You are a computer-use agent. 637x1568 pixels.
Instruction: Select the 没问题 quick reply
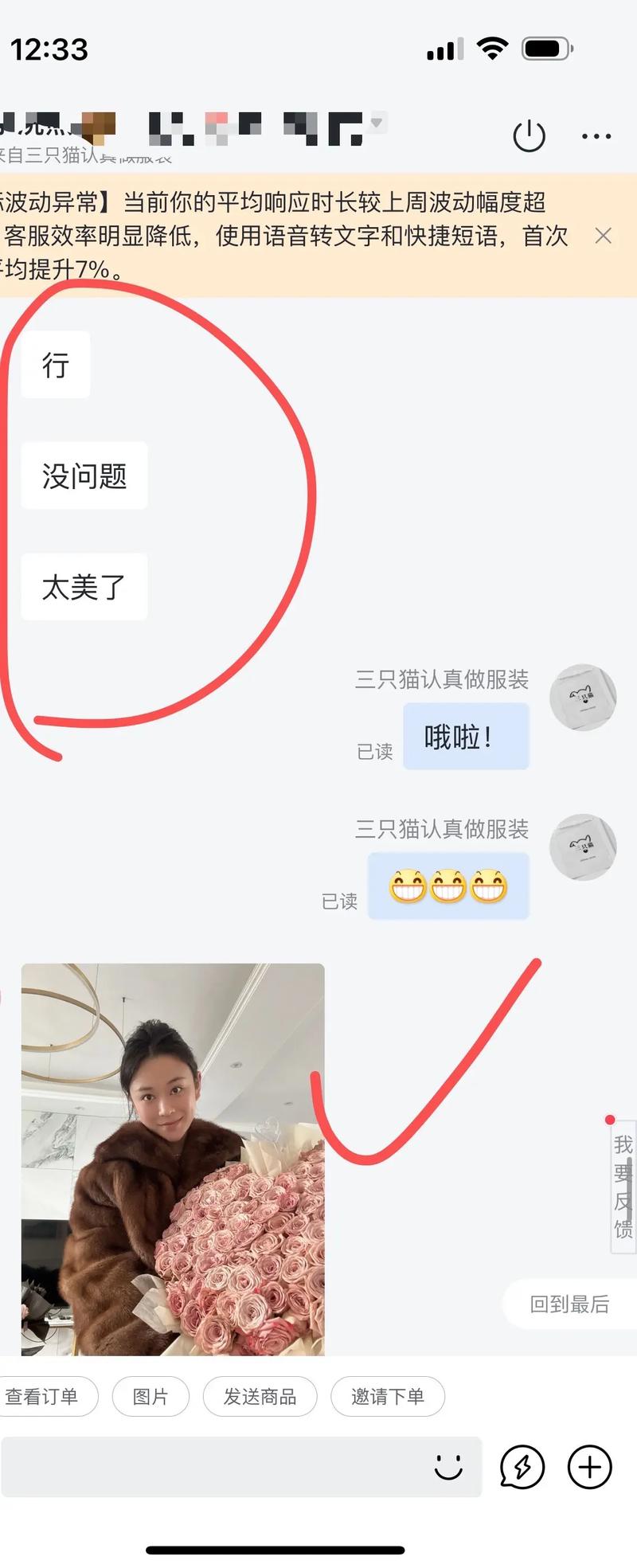[84, 475]
